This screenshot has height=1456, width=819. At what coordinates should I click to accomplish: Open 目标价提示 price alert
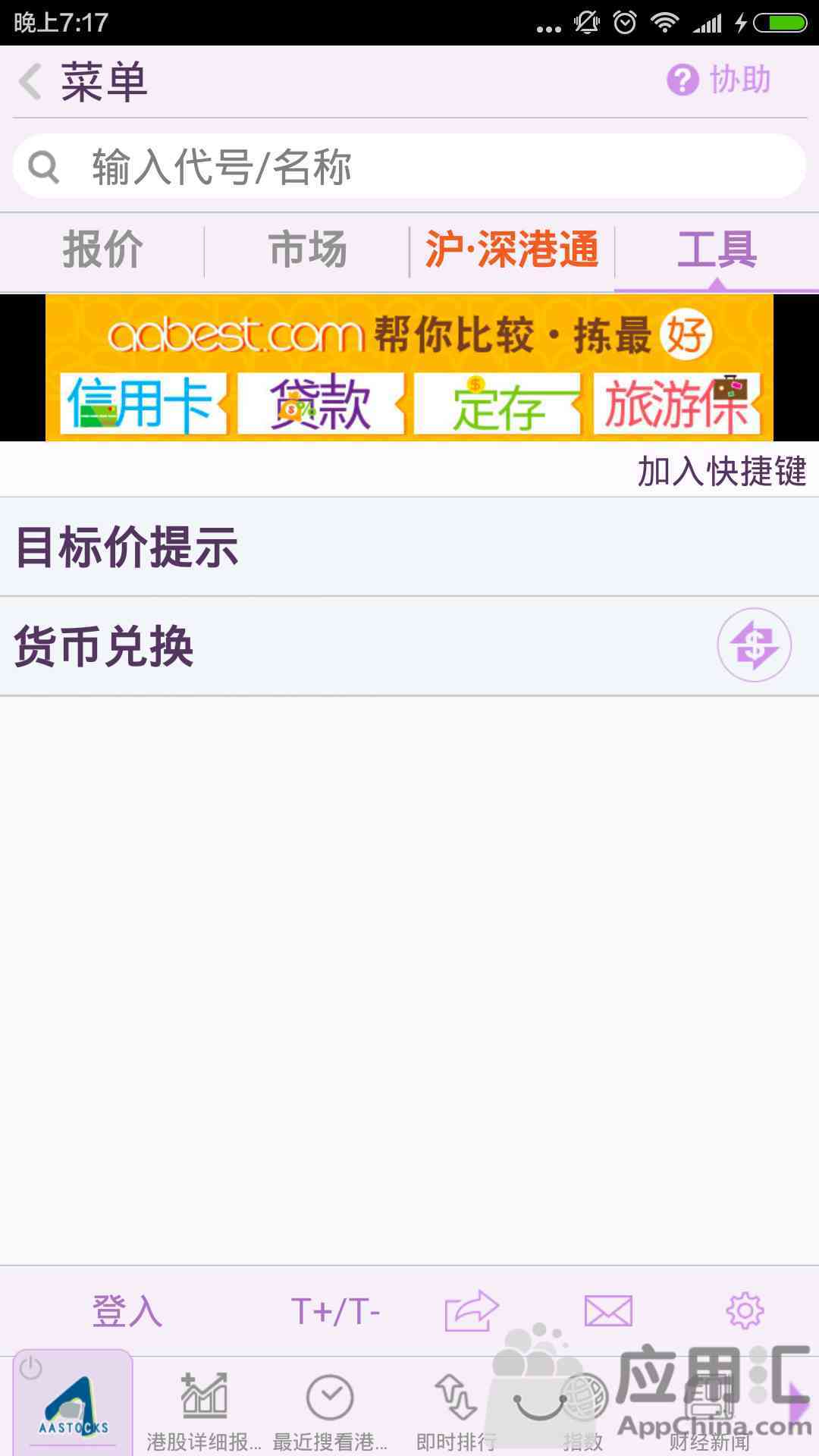(x=409, y=548)
